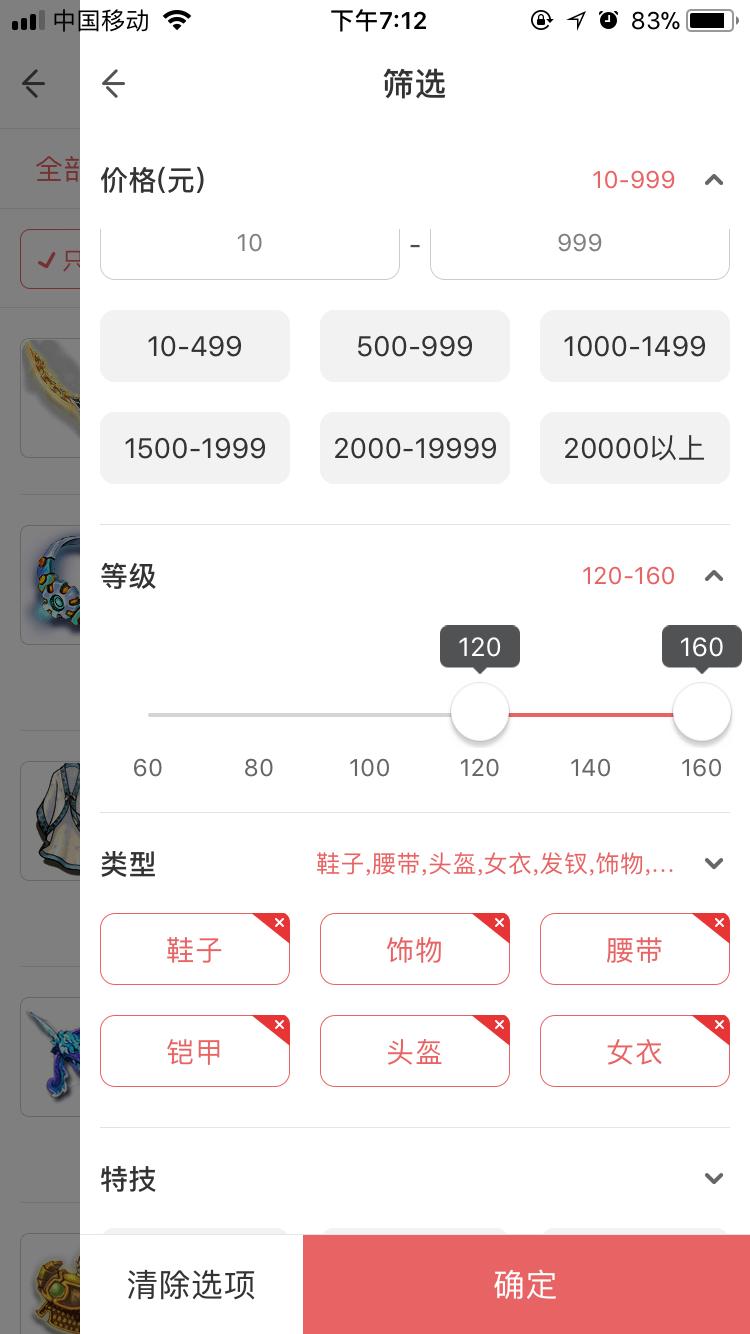Click the maximum price input showing 999
Viewport: 750px width, 1334px height.
pos(580,242)
